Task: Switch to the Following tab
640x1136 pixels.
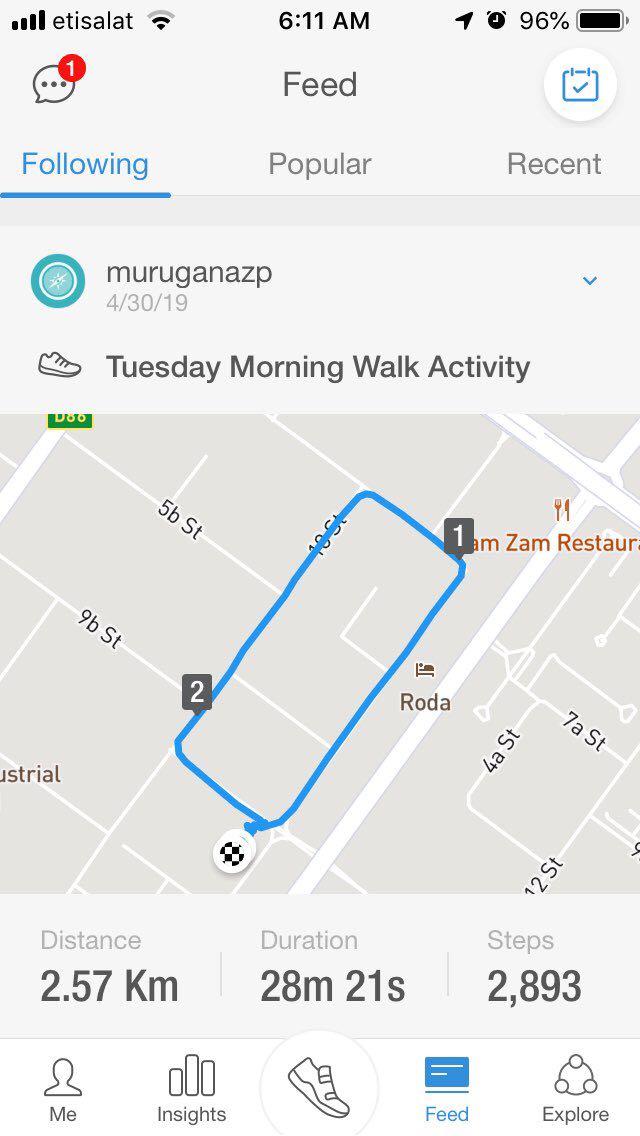Action: (85, 164)
